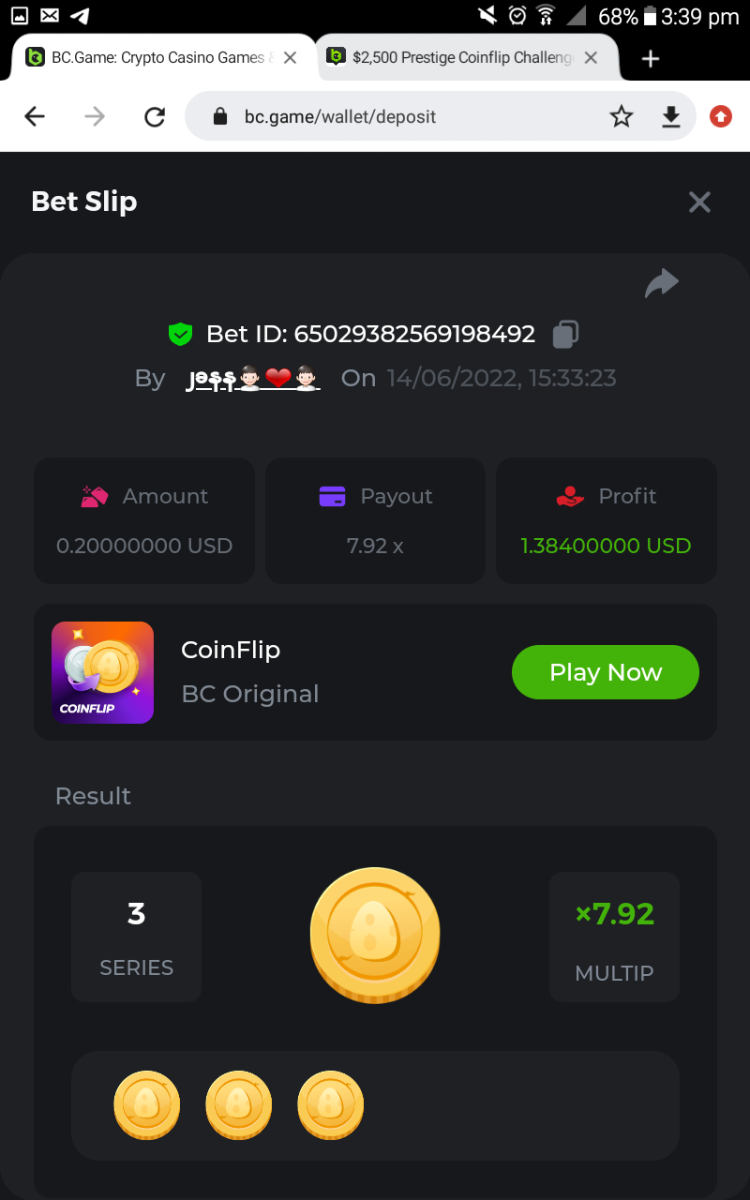Close the BC.Game Crypto Casino tab
Image resolution: width=750 pixels, height=1200 pixels.
pos(290,58)
